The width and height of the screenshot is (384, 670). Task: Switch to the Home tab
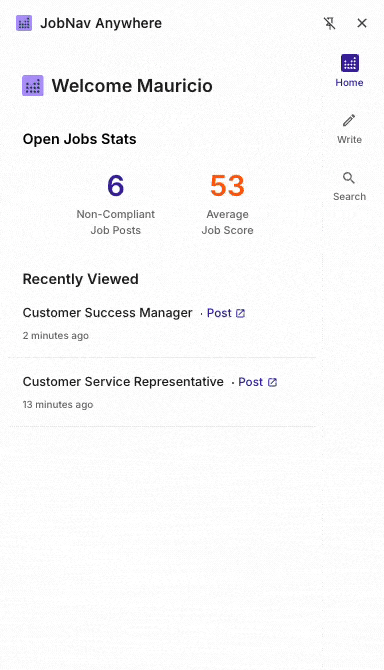(349, 71)
